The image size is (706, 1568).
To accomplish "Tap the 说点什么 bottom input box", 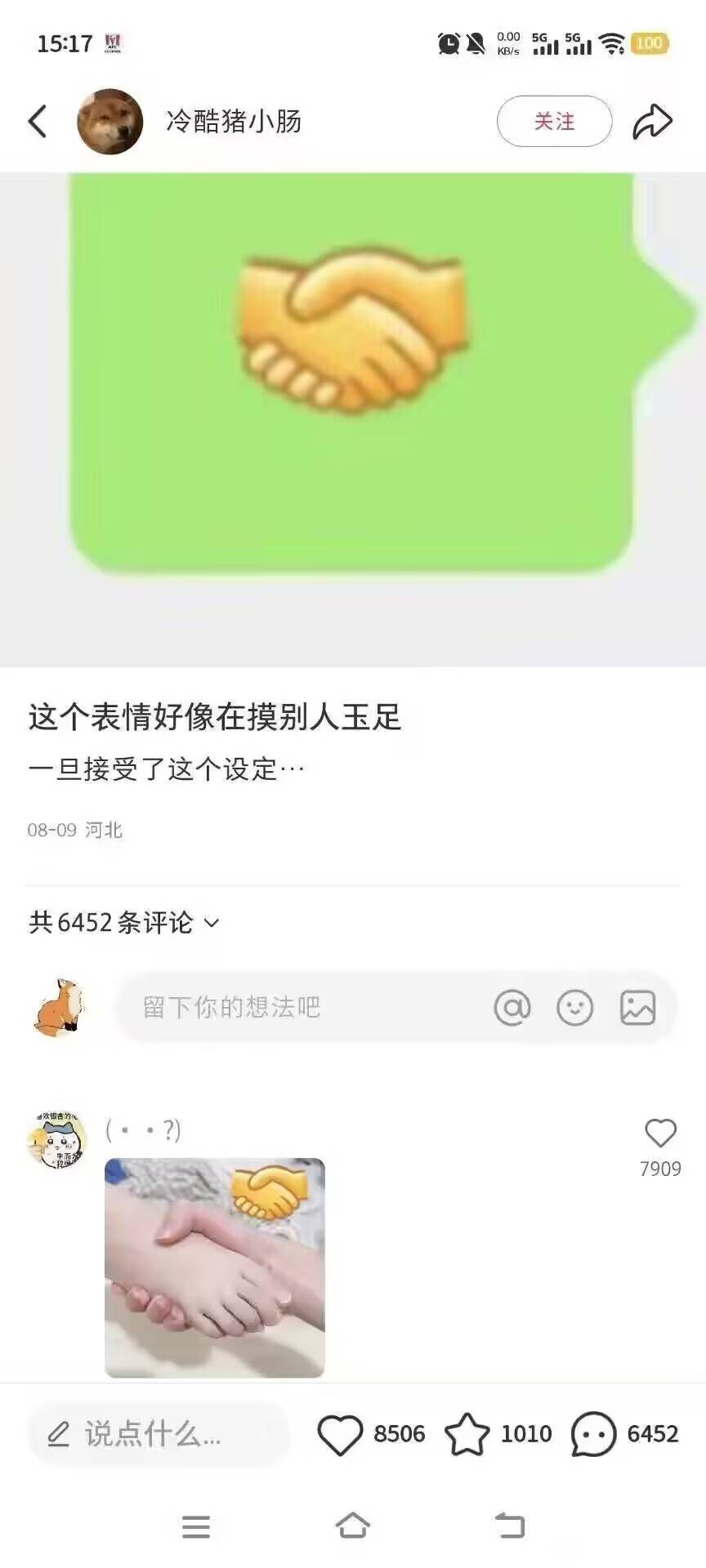I will (x=159, y=1434).
